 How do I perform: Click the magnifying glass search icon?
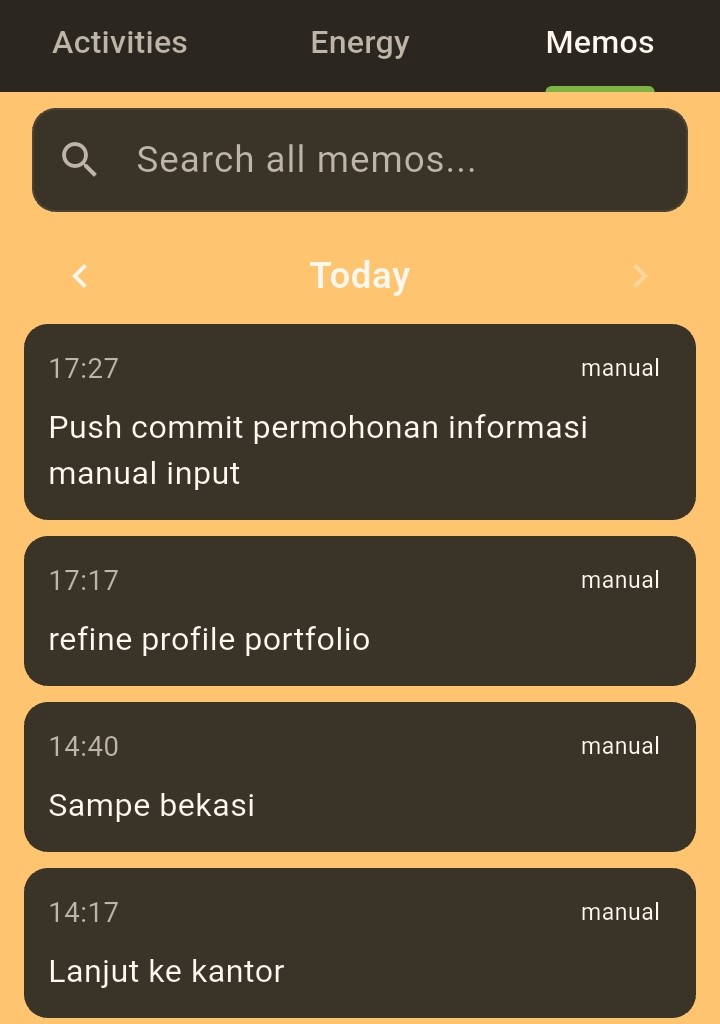coord(80,159)
